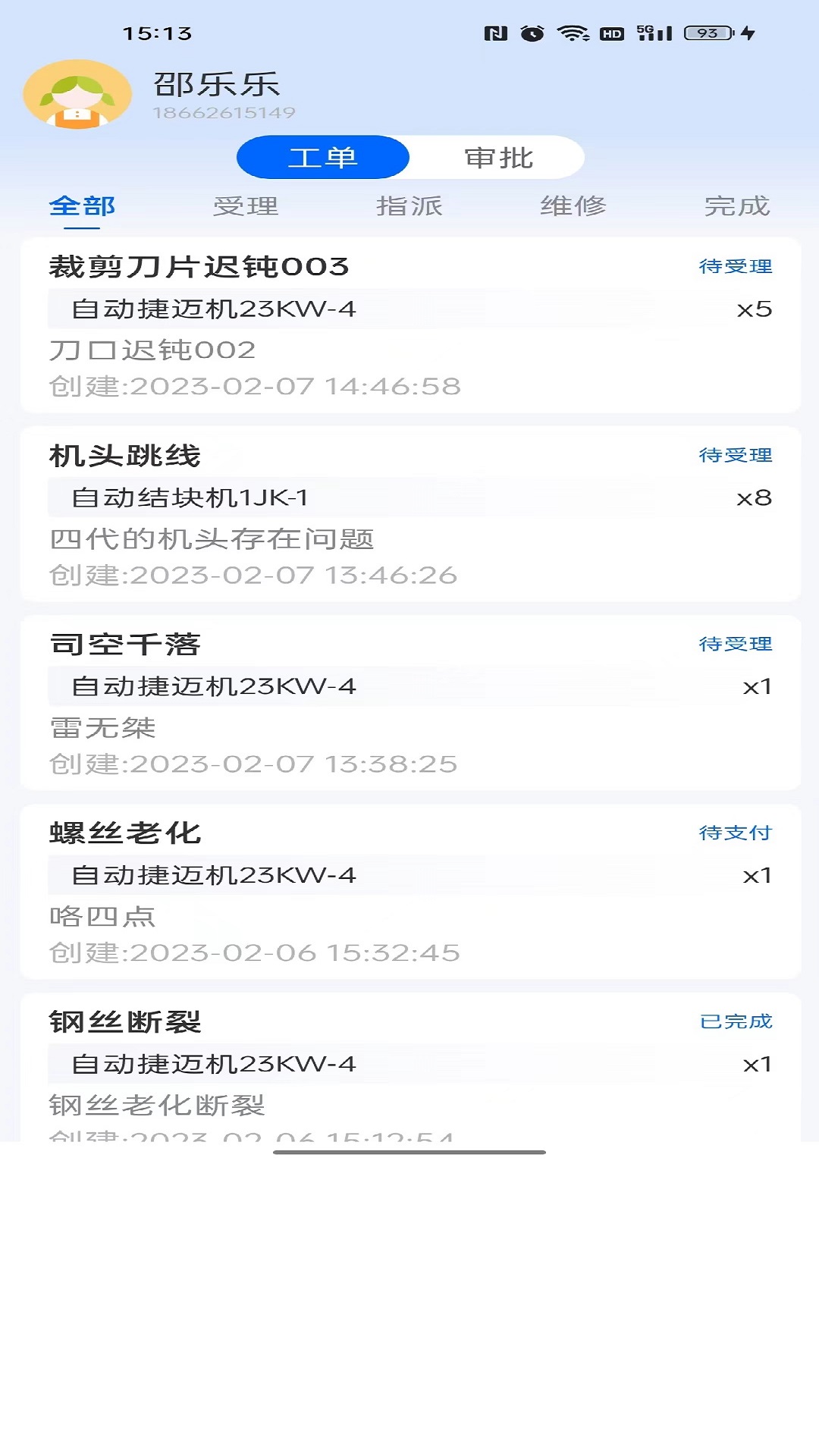This screenshot has width=819, height=1456.
Task: Switch to the 审批 tab
Action: [500, 158]
